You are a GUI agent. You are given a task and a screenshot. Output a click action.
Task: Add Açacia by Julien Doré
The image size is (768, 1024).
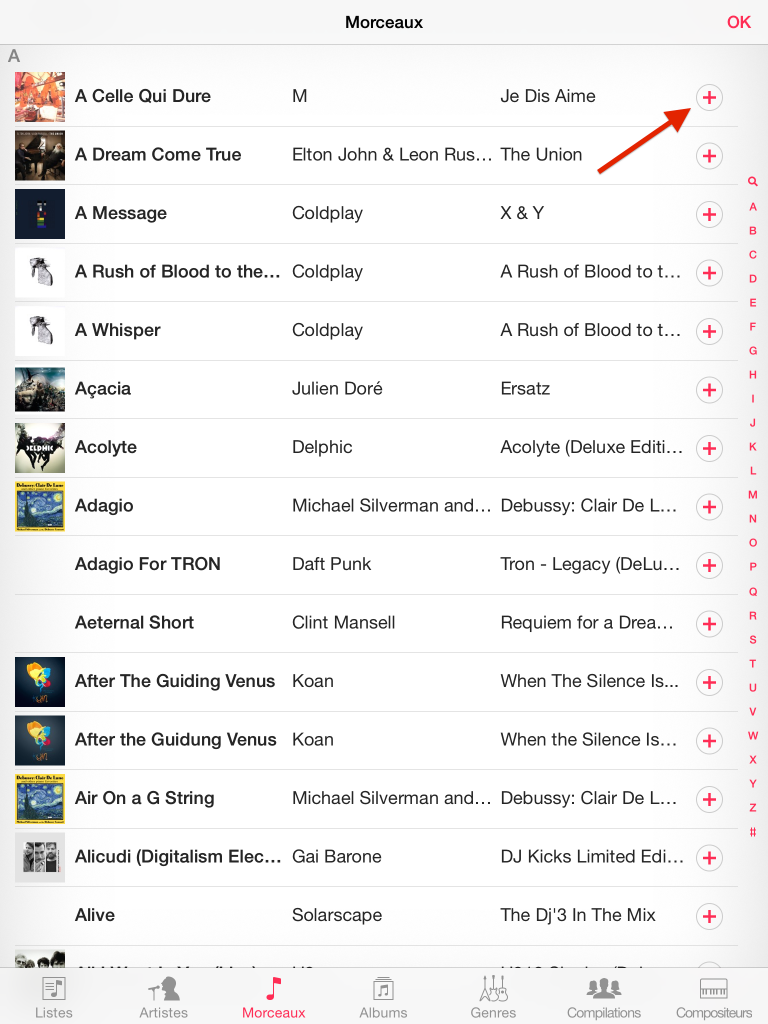(709, 390)
